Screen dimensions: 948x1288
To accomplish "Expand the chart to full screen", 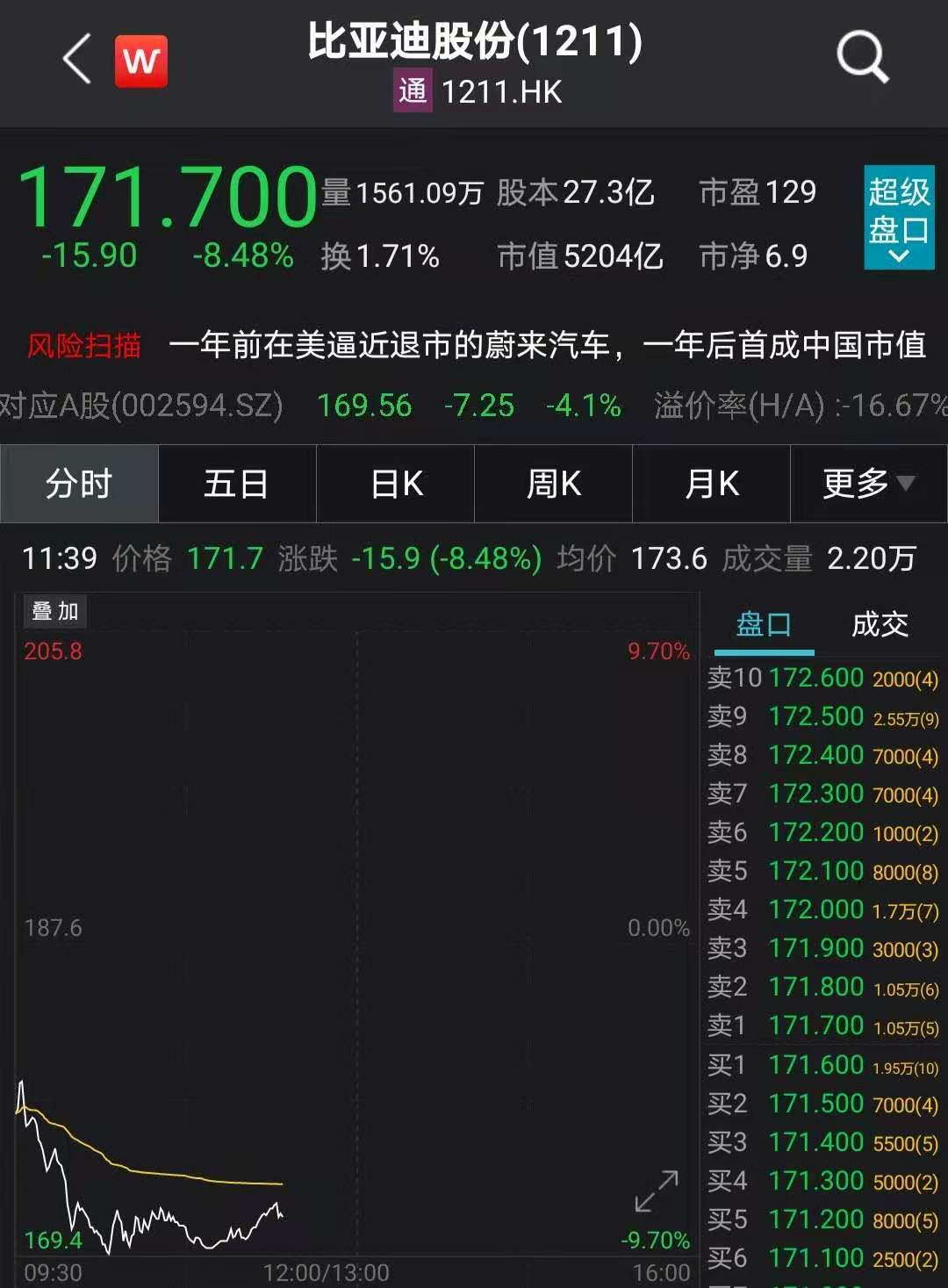I will (x=657, y=1191).
